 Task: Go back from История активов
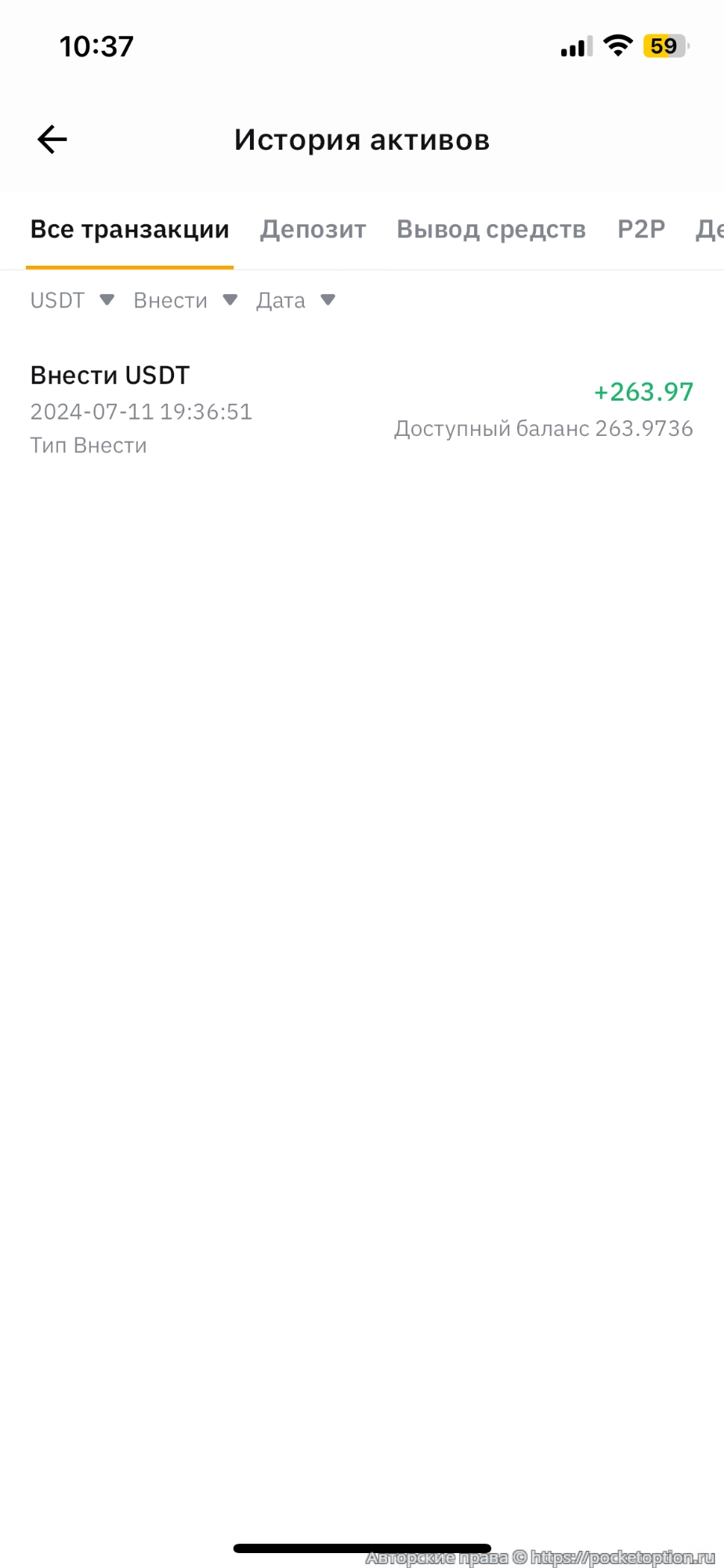coord(52,140)
